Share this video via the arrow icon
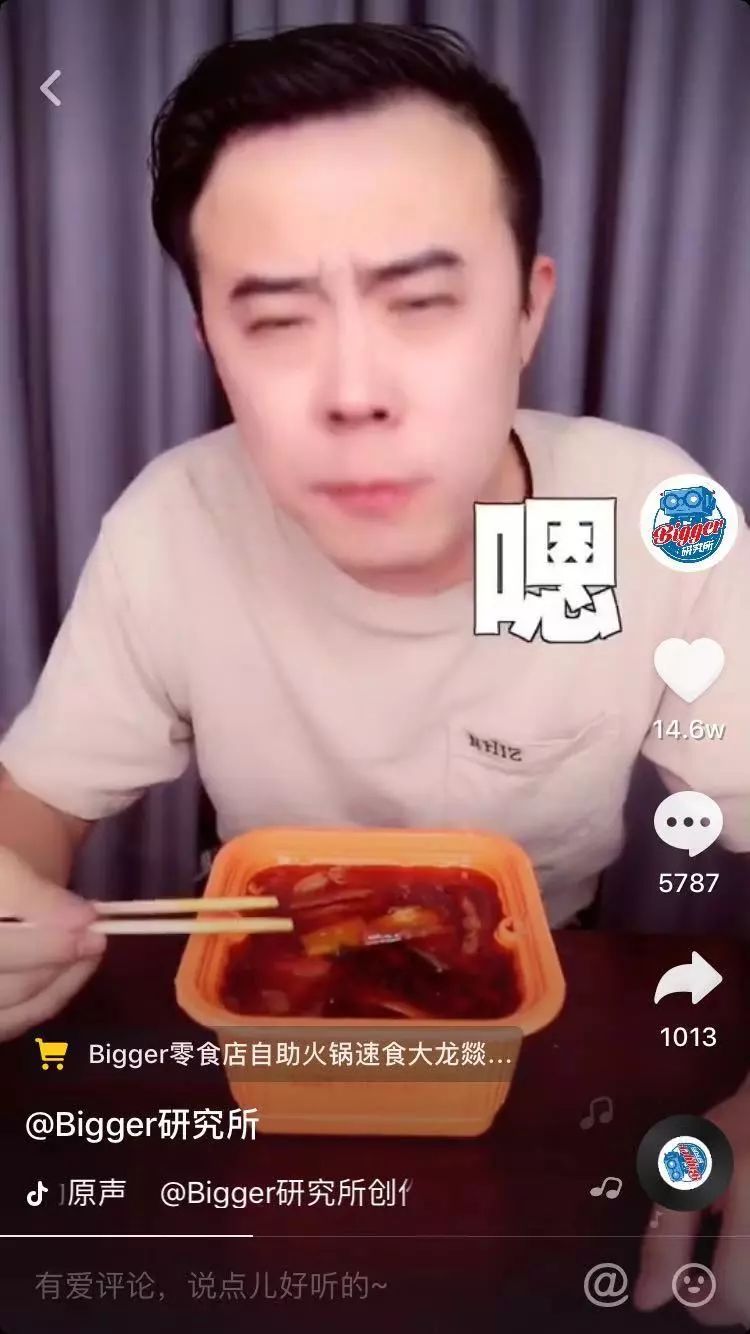The image size is (750, 1334). 688,979
